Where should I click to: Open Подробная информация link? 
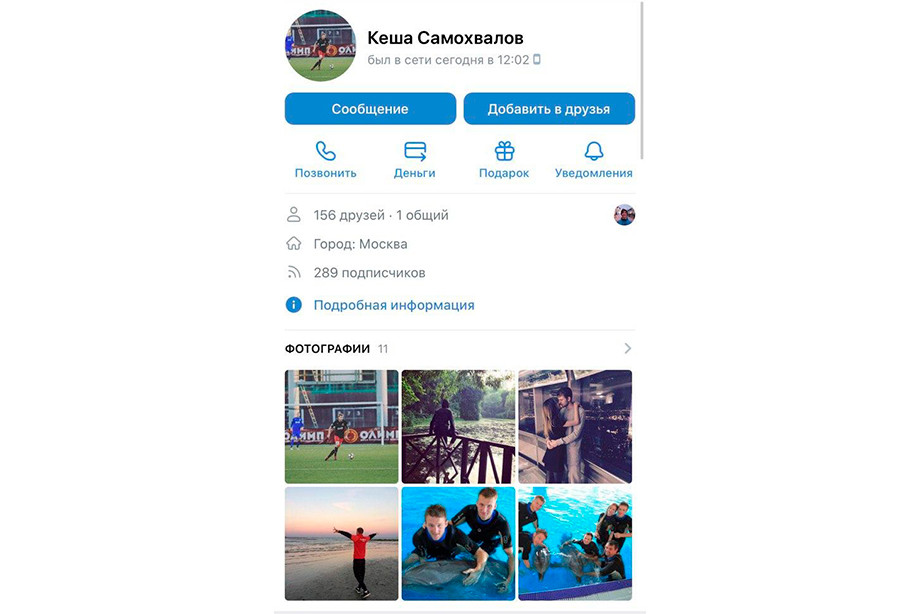click(393, 305)
